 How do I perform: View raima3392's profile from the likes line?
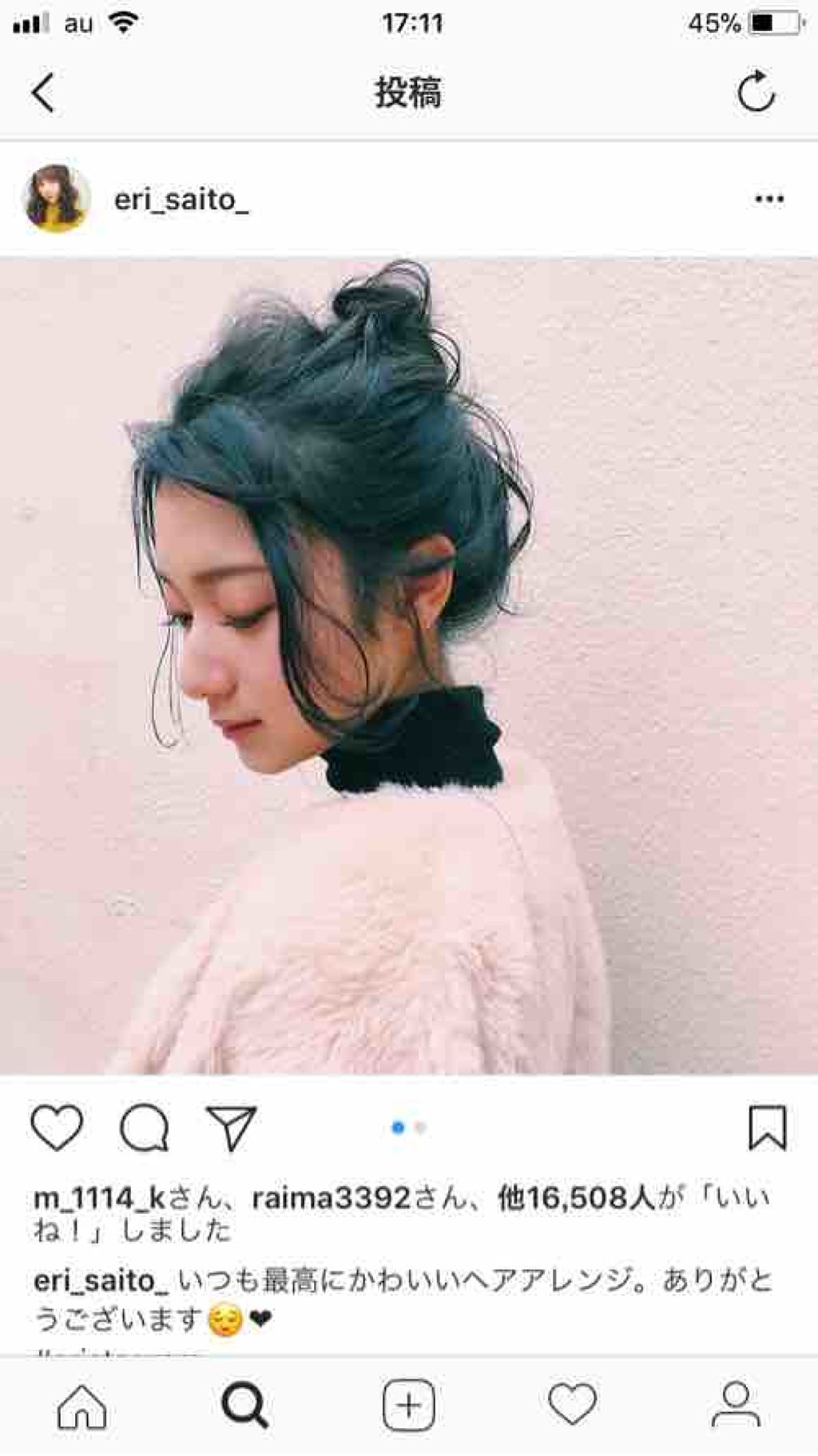(331, 1198)
